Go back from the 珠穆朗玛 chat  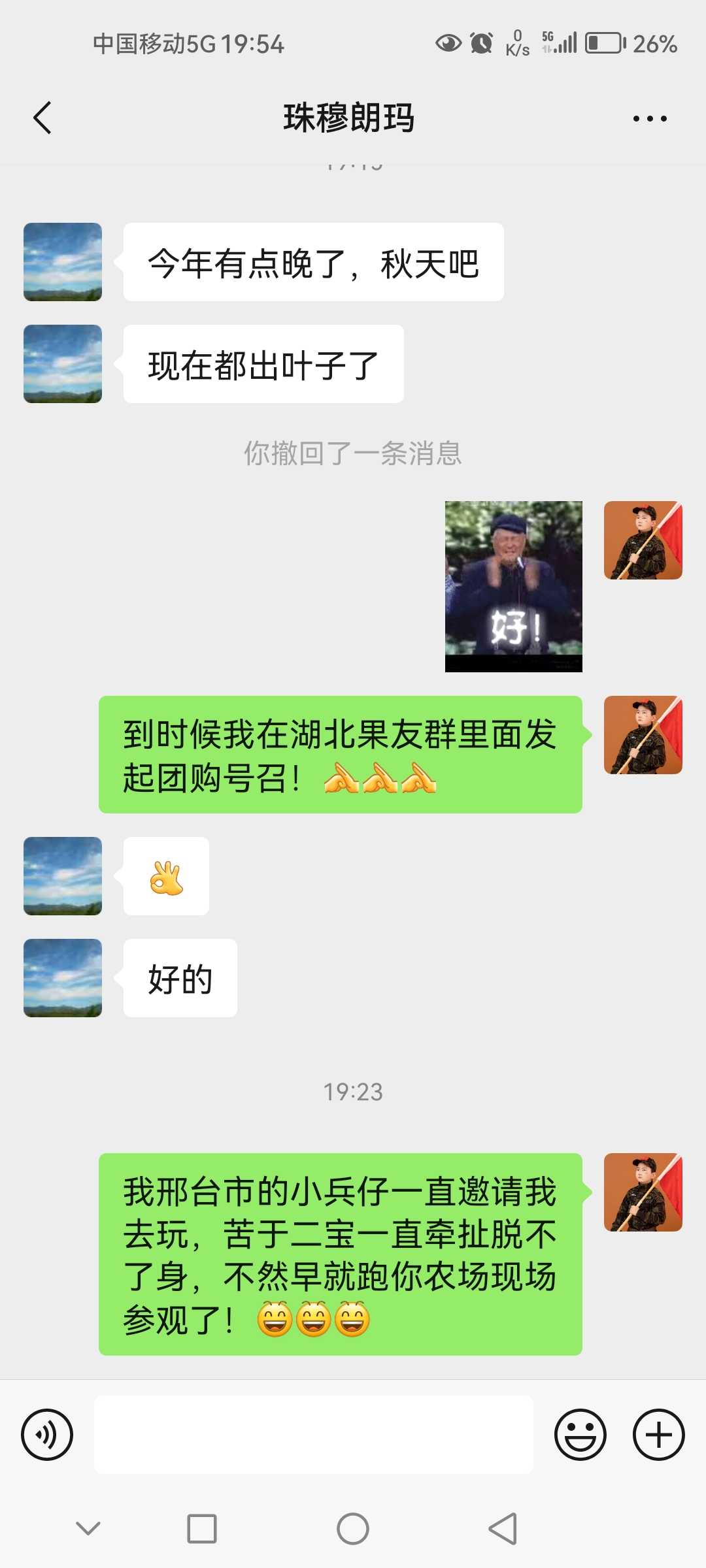click(x=42, y=118)
